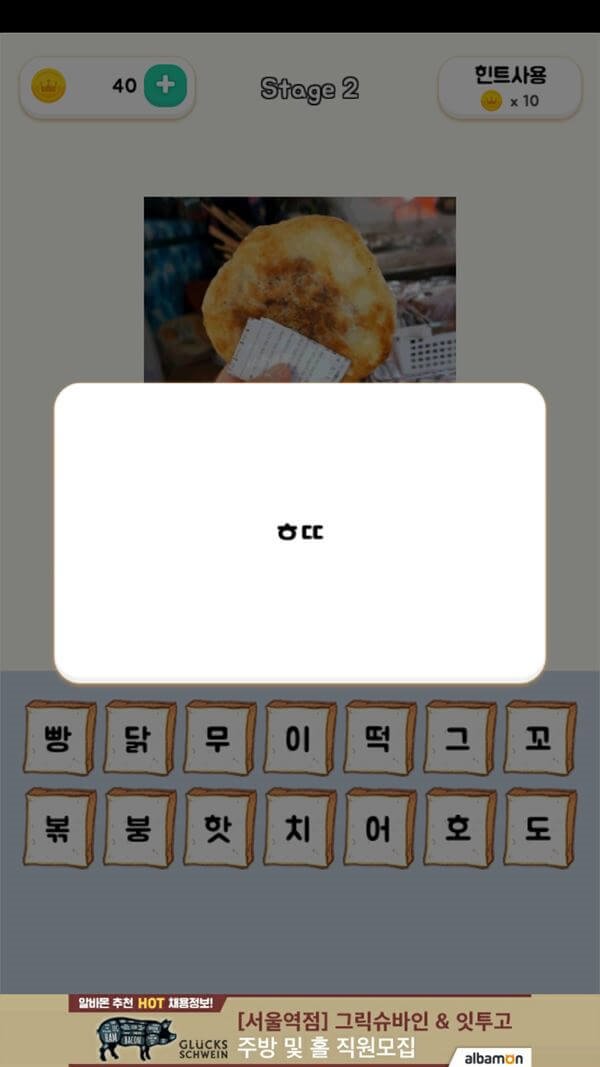Select the 볶 letter tile
The image size is (600, 1067).
(60, 828)
